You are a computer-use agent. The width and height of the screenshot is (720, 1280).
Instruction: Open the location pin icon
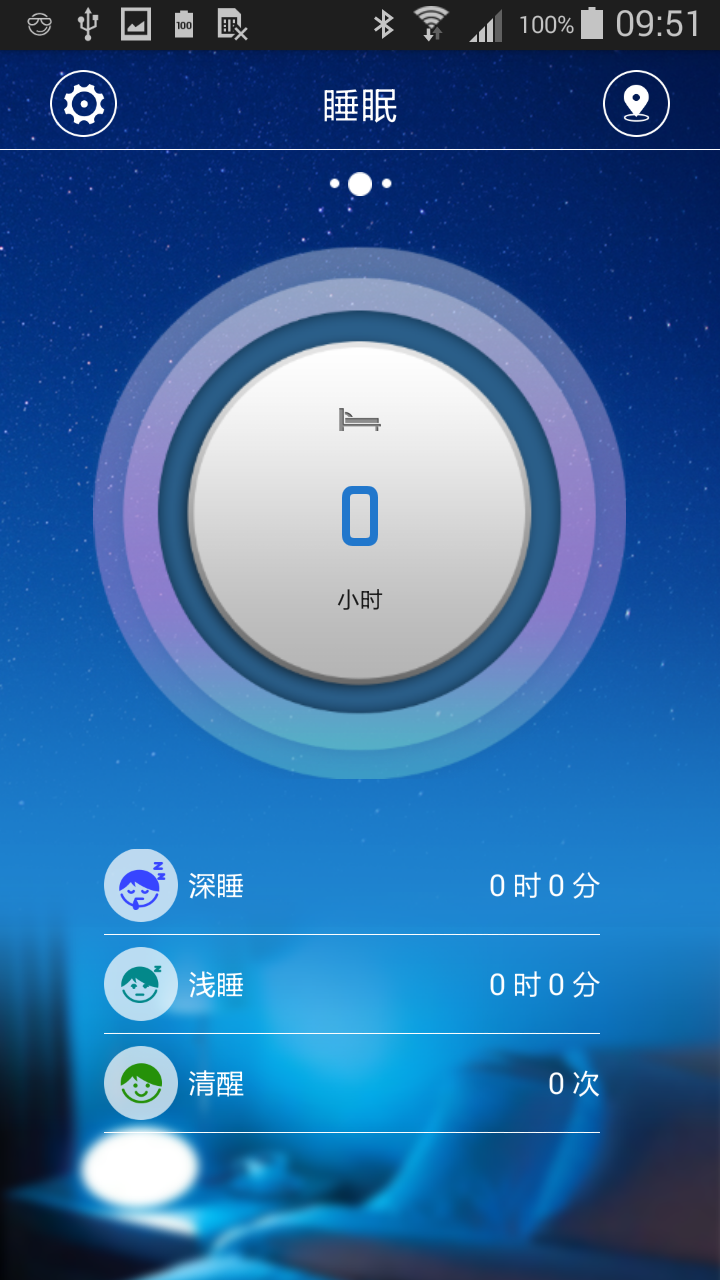636,103
